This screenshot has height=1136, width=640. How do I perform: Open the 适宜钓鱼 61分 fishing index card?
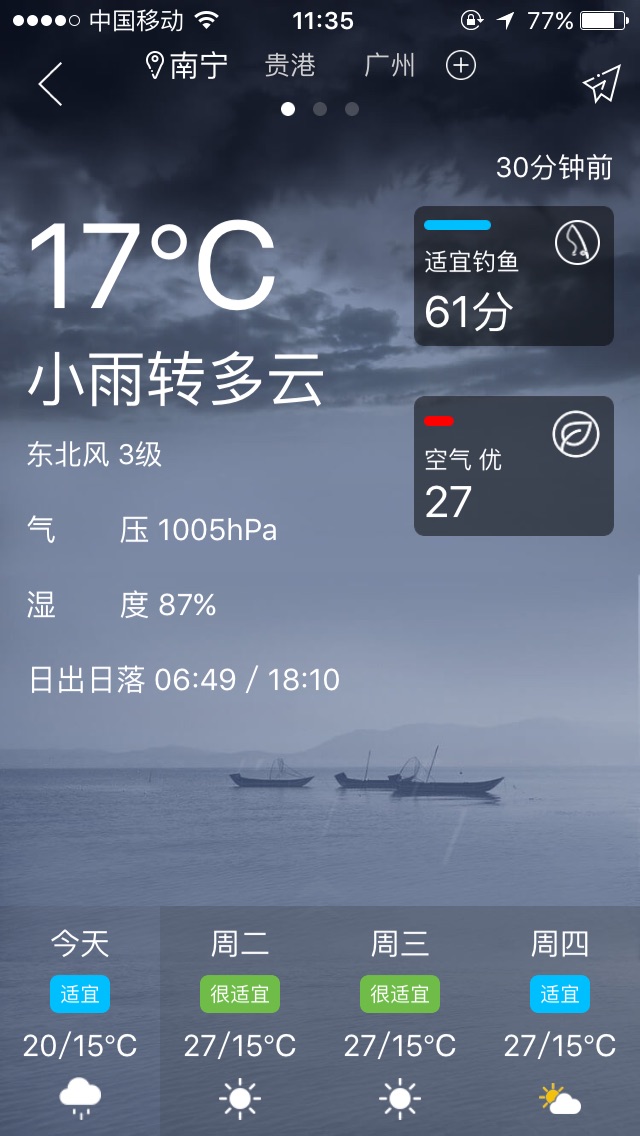click(513, 276)
